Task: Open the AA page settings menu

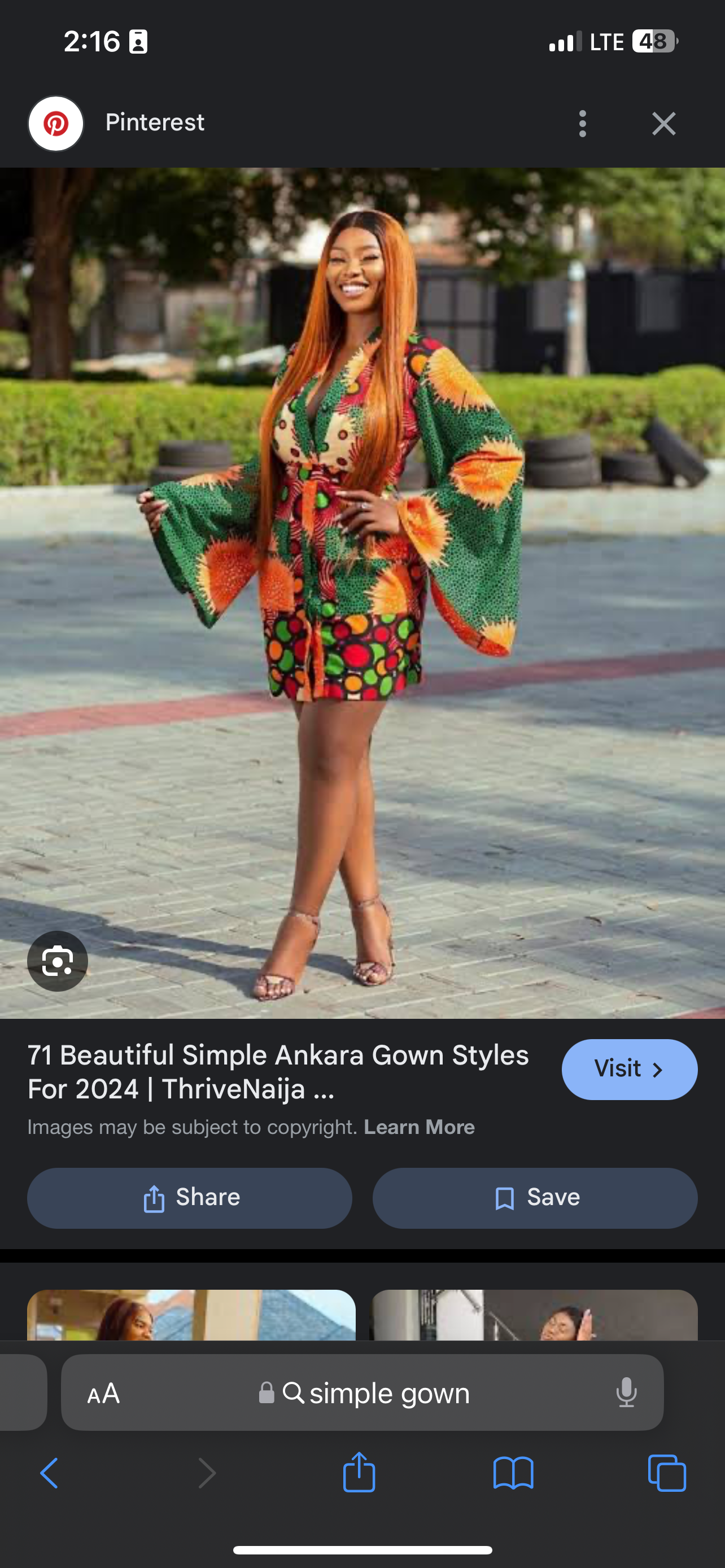Action: [x=103, y=1393]
